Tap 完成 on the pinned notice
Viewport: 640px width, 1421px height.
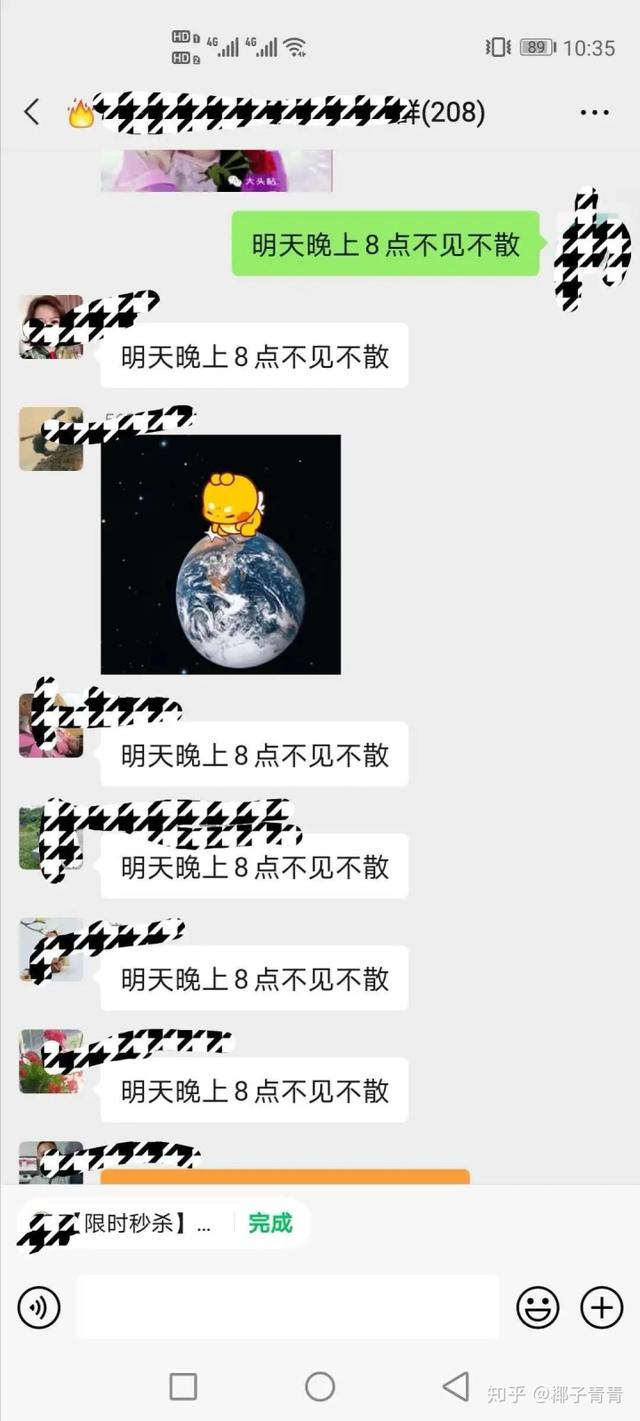click(x=270, y=1223)
